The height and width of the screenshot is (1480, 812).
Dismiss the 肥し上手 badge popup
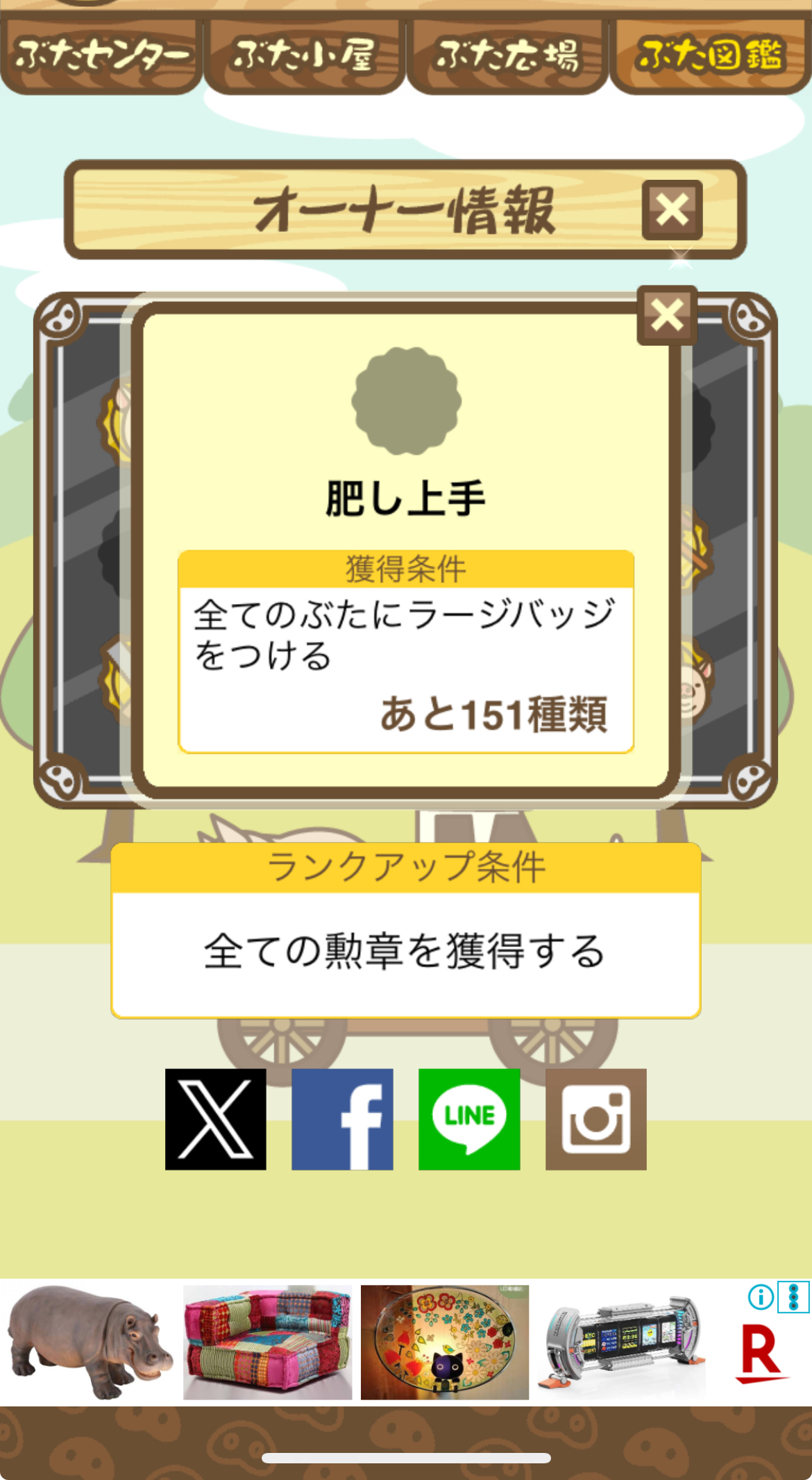(x=667, y=315)
